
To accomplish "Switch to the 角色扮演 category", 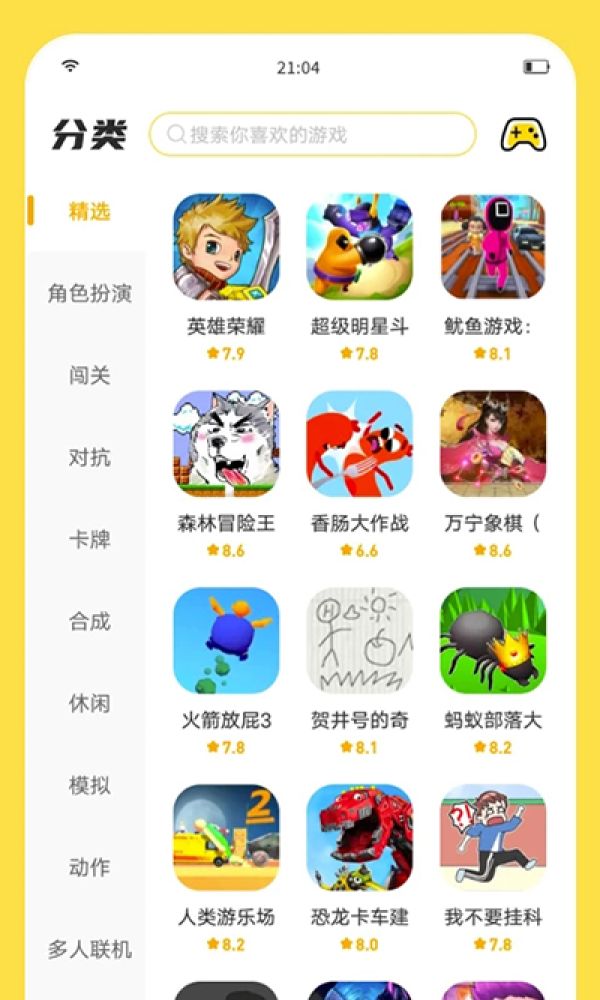I will click(89, 293).
